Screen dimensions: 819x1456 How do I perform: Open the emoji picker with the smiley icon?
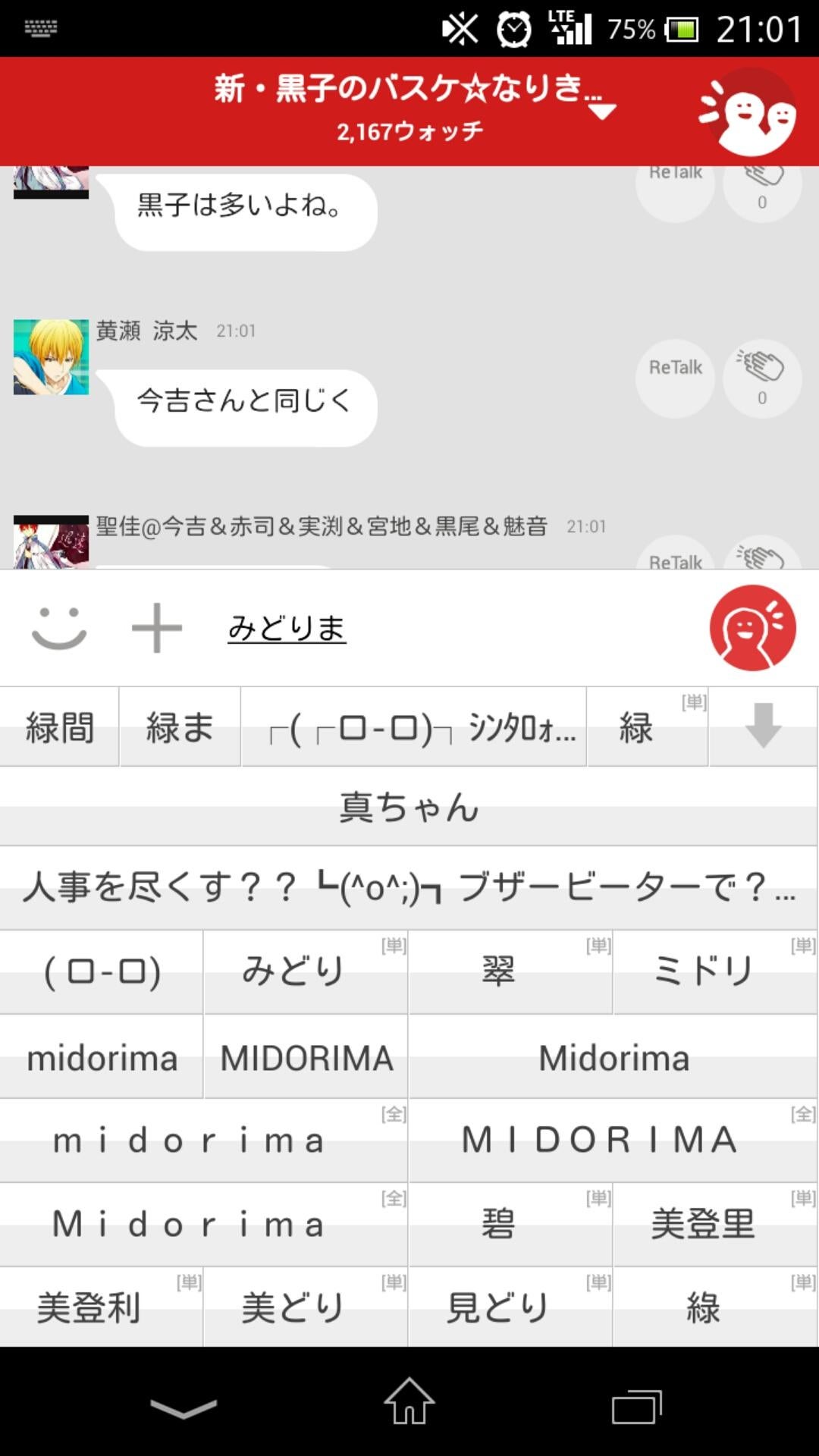pyautogui.click(x=59, y=628)
